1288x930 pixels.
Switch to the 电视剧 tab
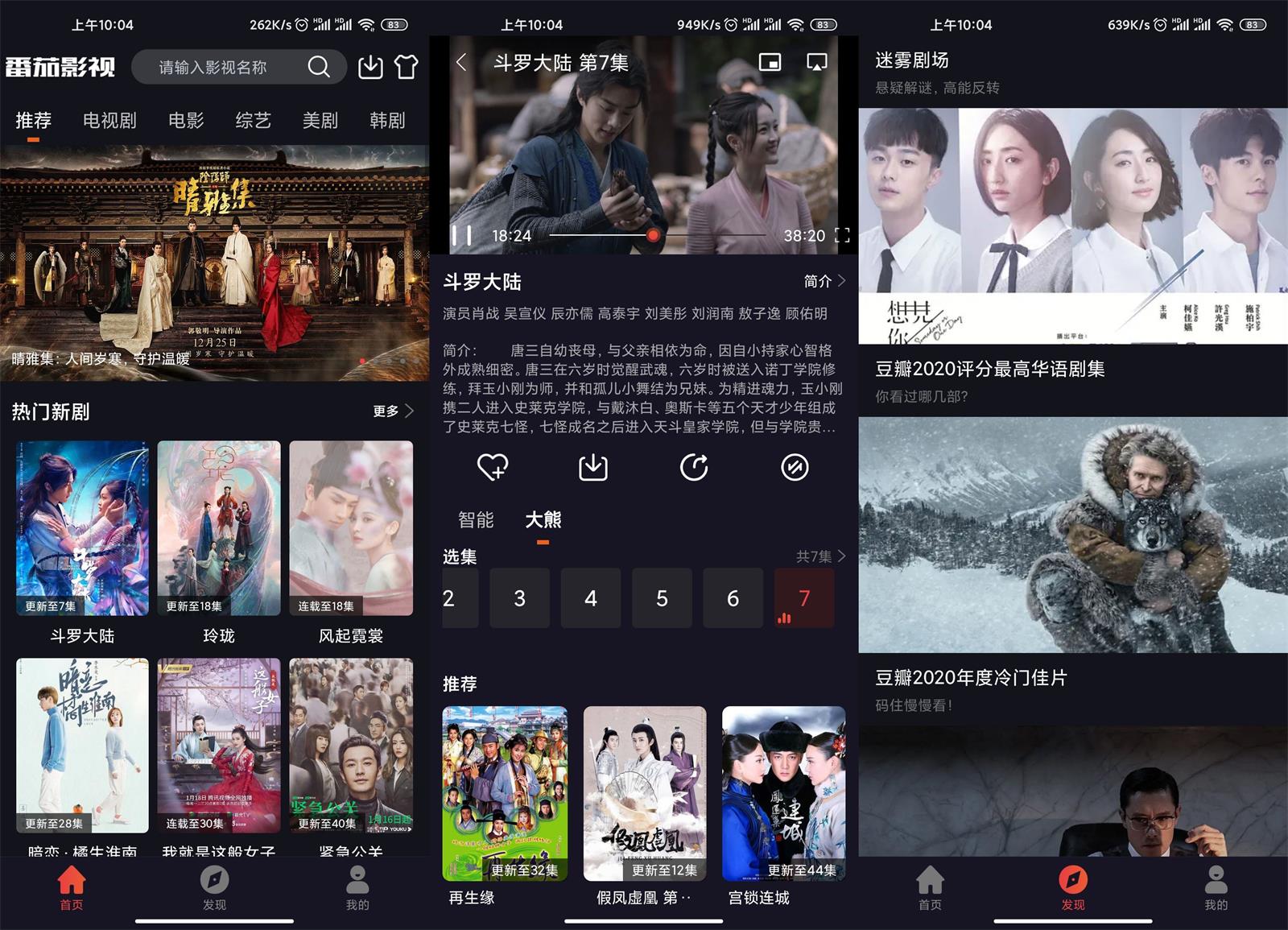pos(109,121)
